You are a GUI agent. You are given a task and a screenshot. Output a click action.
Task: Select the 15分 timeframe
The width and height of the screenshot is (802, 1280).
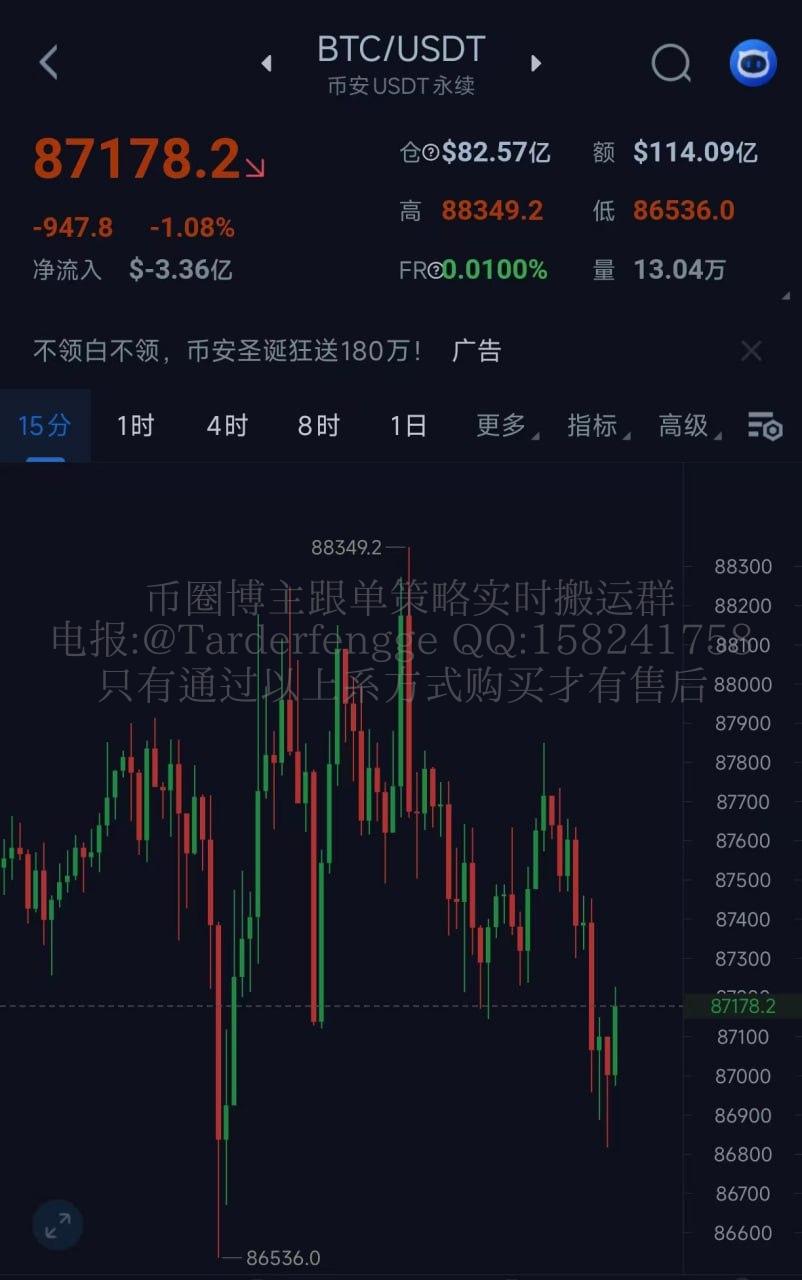pos(45,426)
